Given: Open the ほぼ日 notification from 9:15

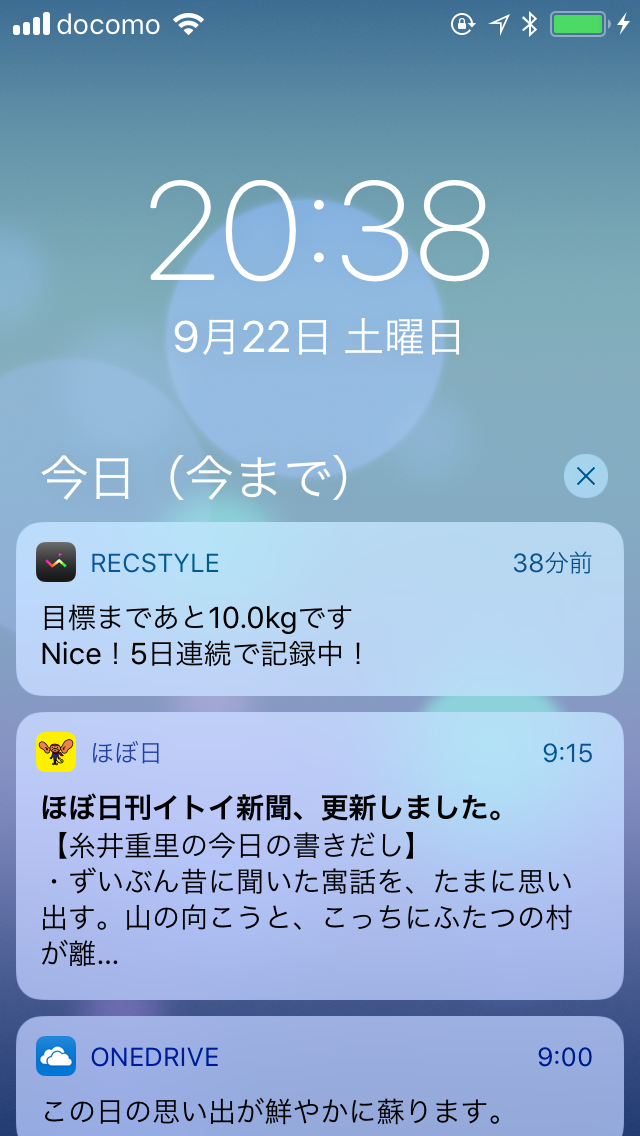Looking at the screenshot, I should 320,856.
